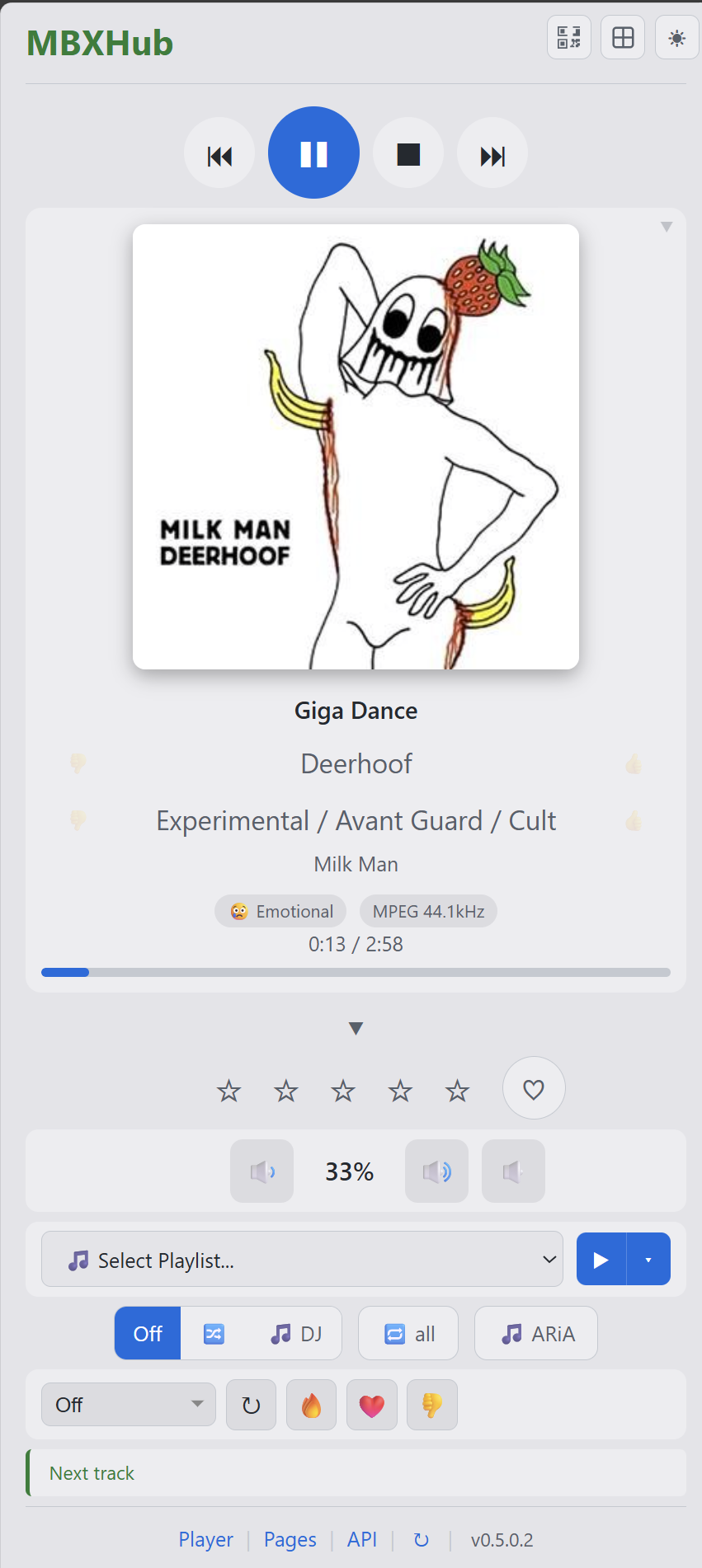Stop playback of Giga Dance

(408, 153)
